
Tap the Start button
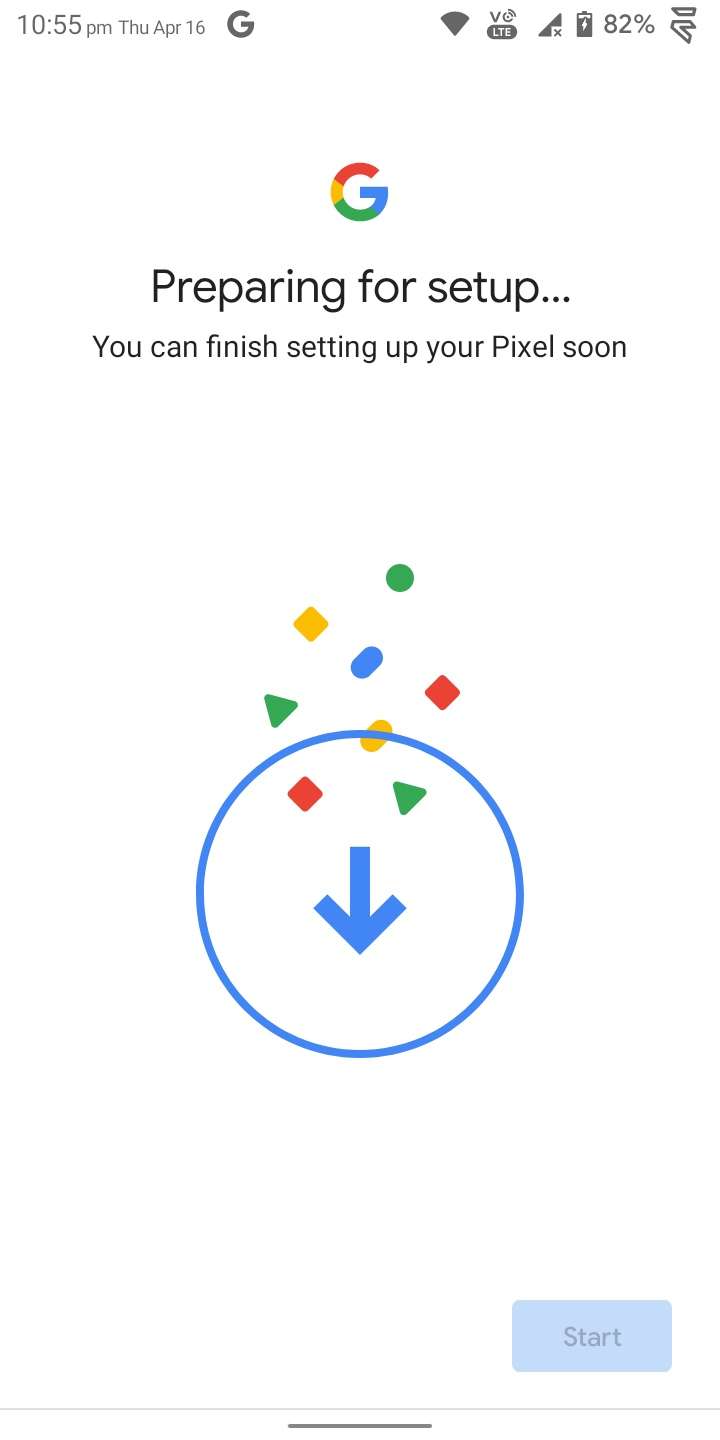pyautogui.click(x=592, y=1336)
